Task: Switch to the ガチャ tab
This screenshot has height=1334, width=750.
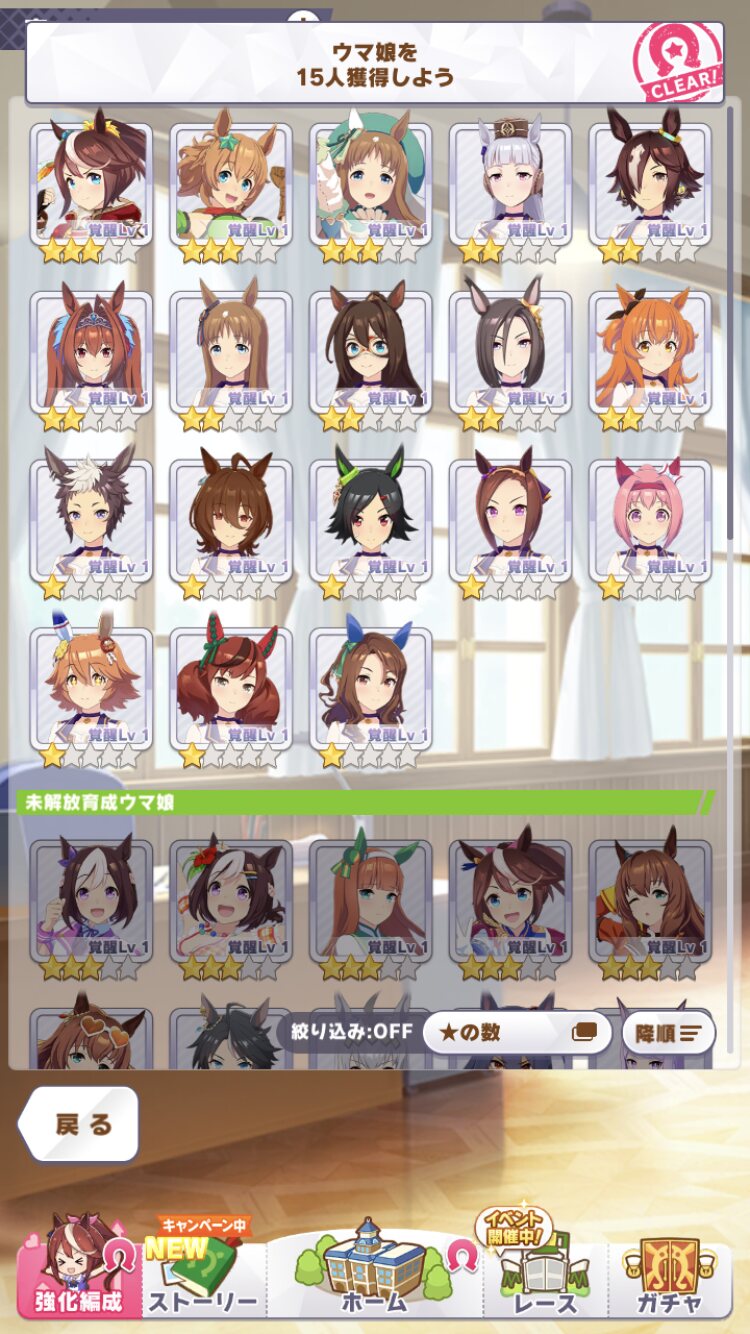Action: [x=670, y=1275]
